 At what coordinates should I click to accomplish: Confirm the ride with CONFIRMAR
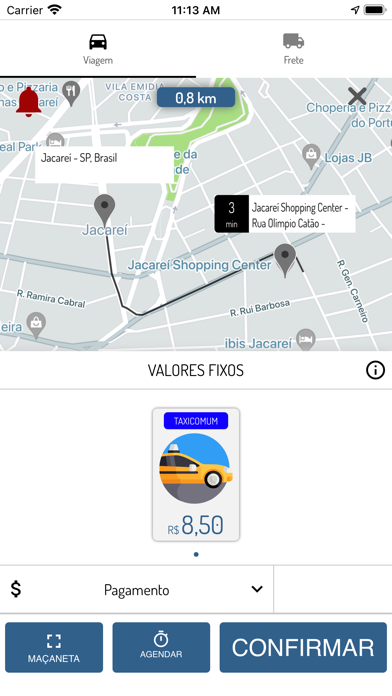pyautogui.click(x=303, y=647)
